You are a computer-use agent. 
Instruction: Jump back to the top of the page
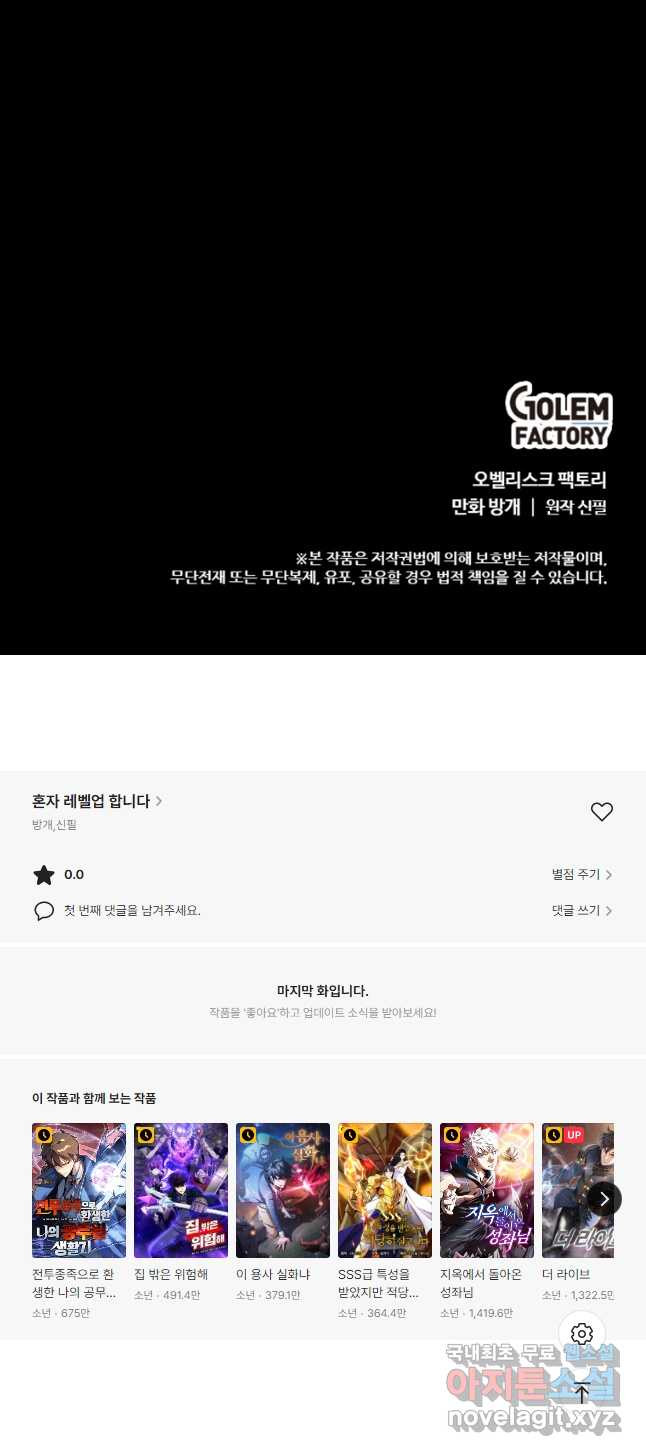point(582,1392)
